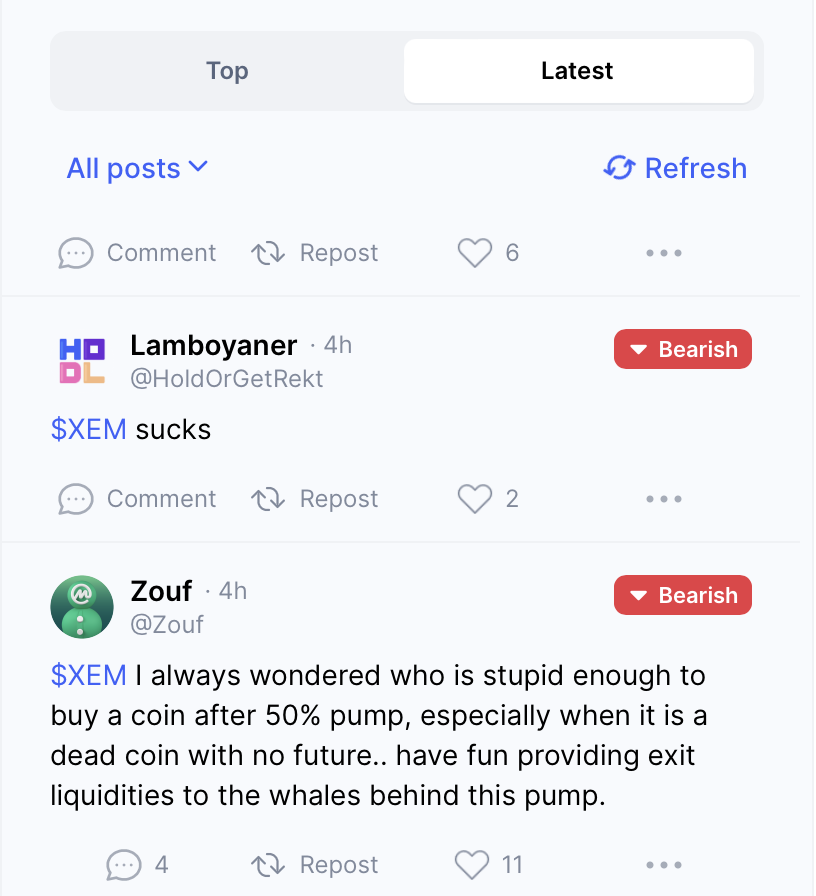Refresh the posts feed

[x=675, y=168]
